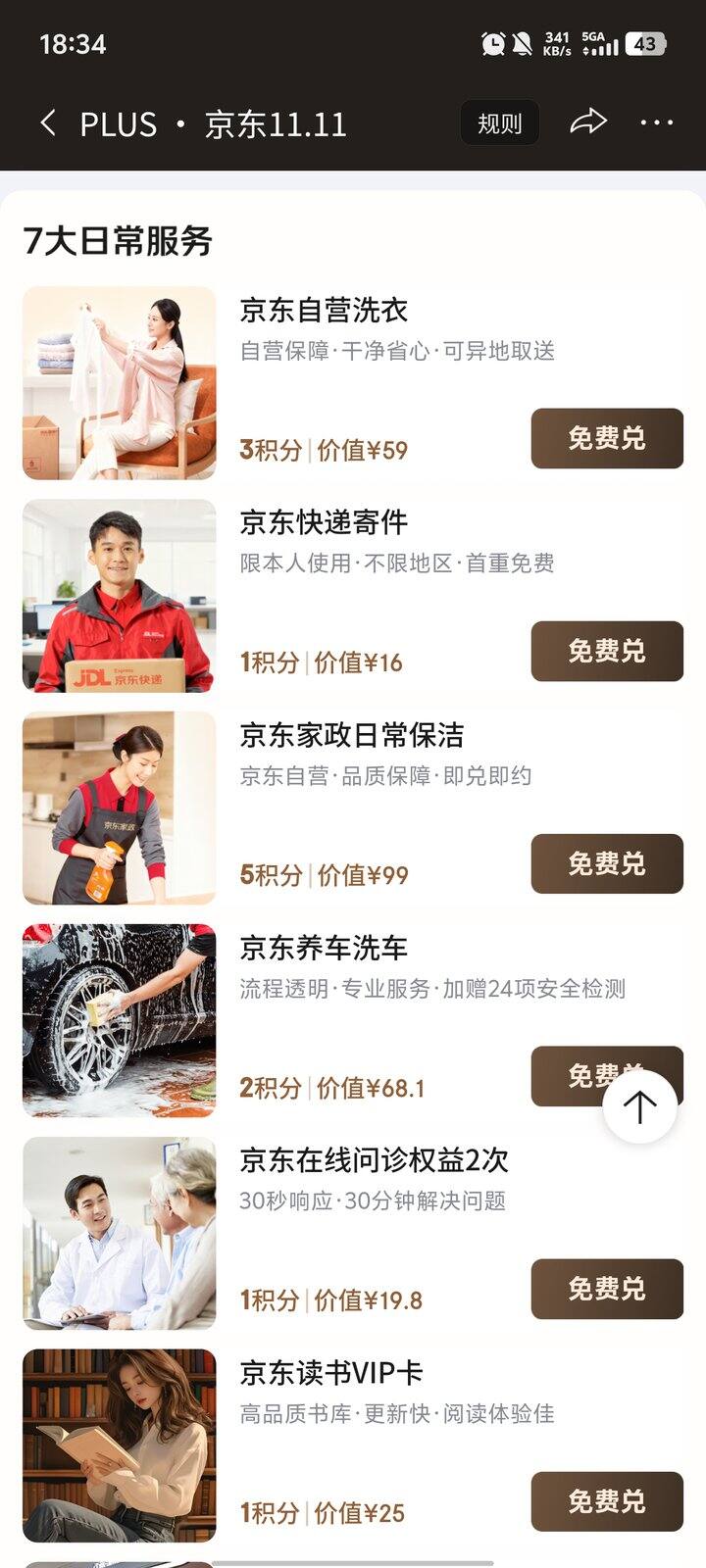Redeem 京东读书VIP卡 with 免费兑
This screenshot has height=1568, width=706.
606,1501
